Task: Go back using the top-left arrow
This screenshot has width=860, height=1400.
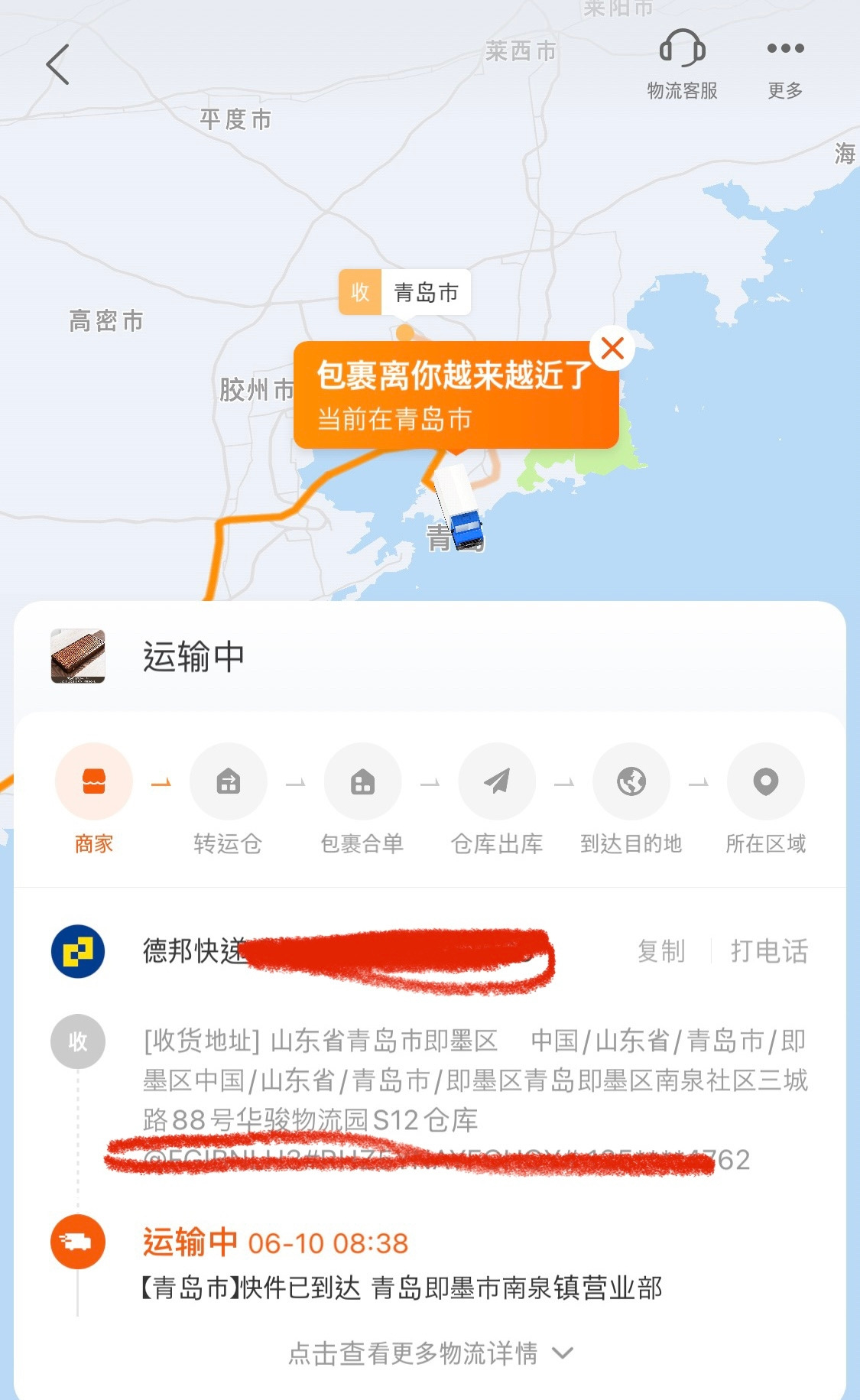Action: (58, 64)
